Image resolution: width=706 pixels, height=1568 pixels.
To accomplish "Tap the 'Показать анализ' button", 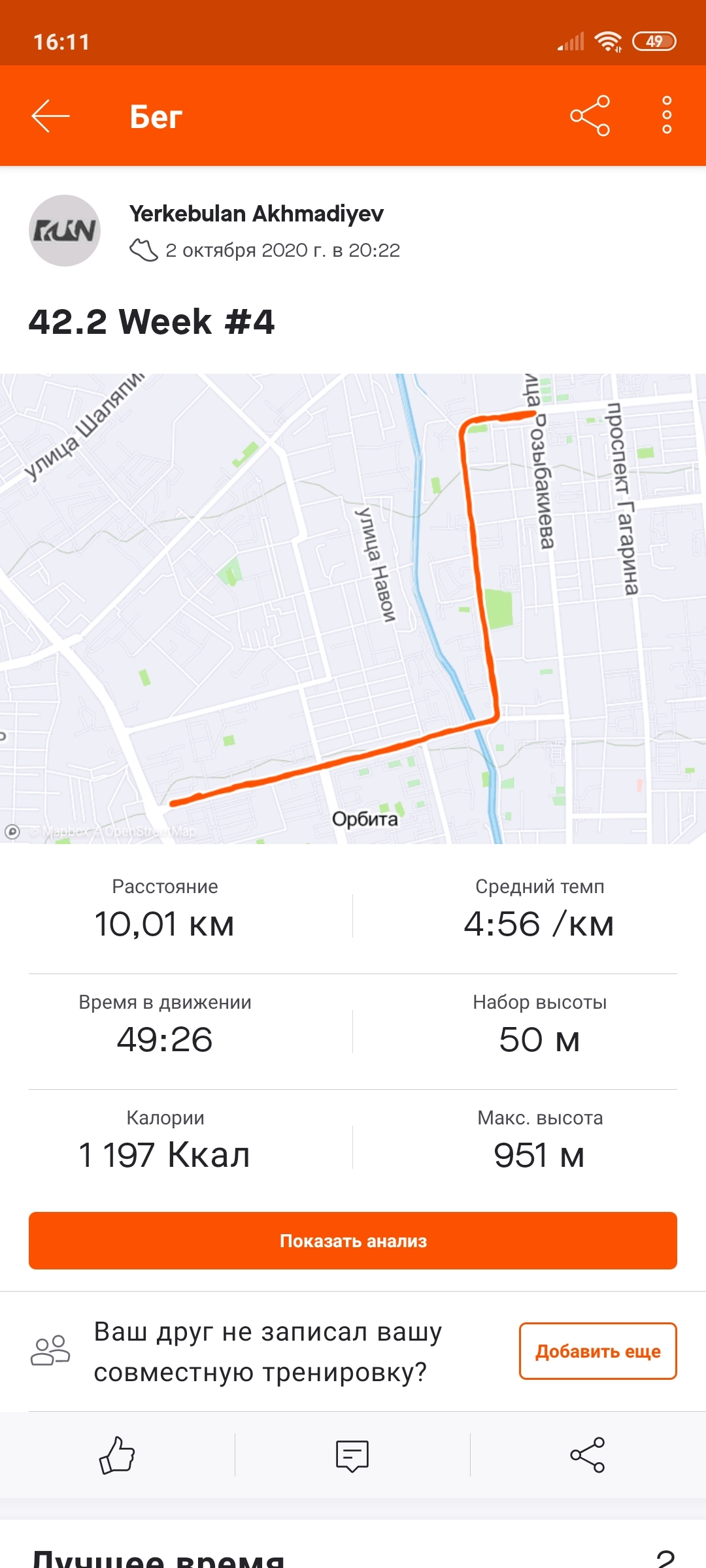I will click(x=353, y=1241).
